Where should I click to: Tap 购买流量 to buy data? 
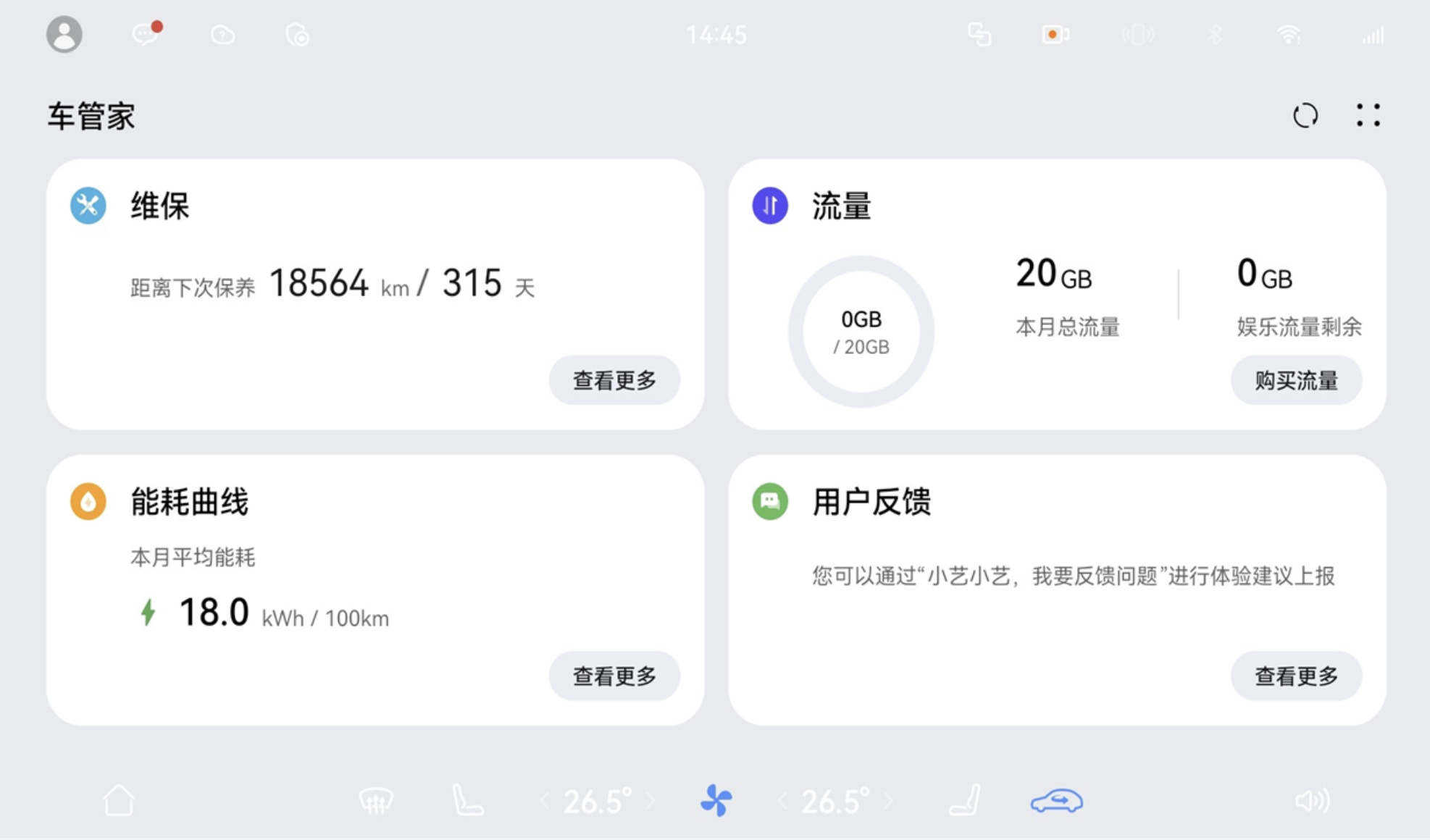tap(1295, 380)
